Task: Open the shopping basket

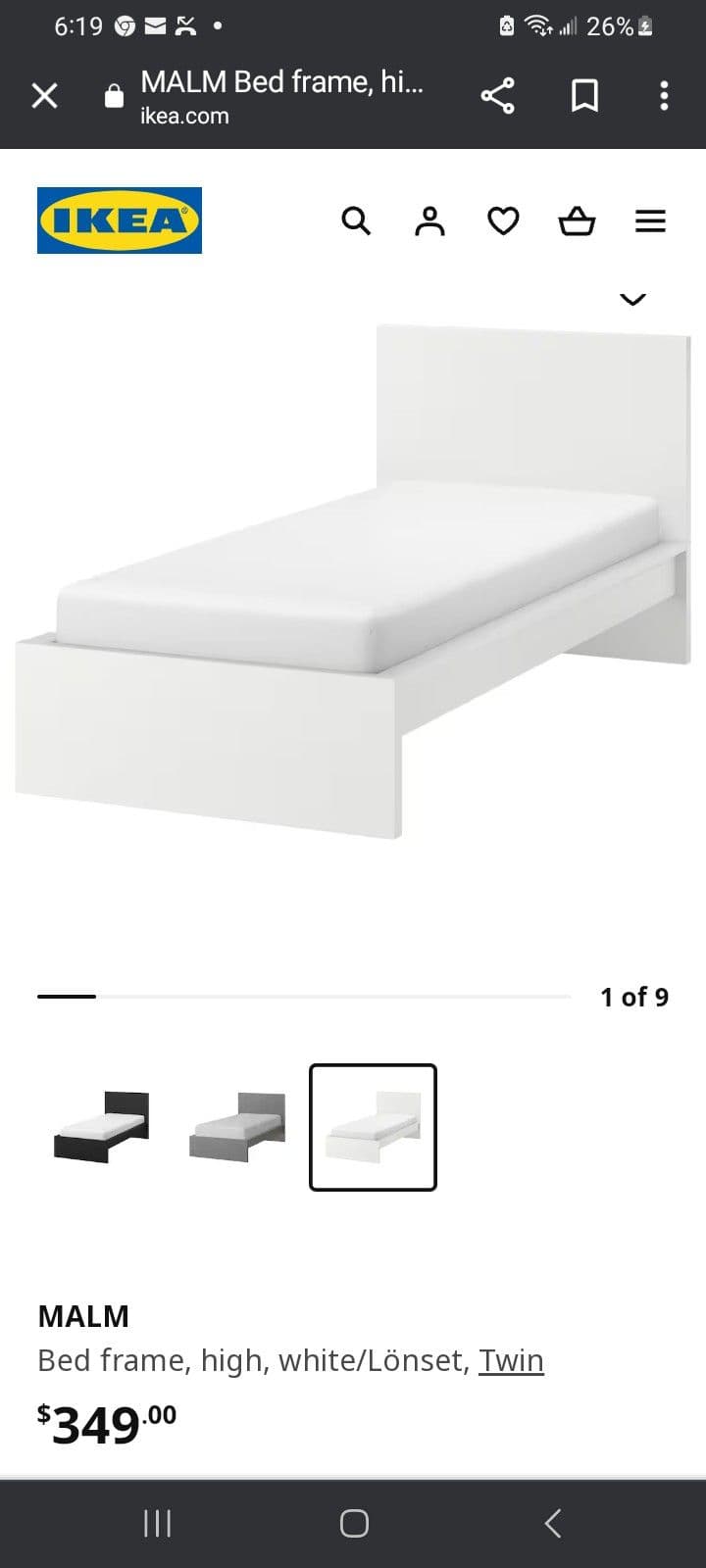Action: pos(577,221)
